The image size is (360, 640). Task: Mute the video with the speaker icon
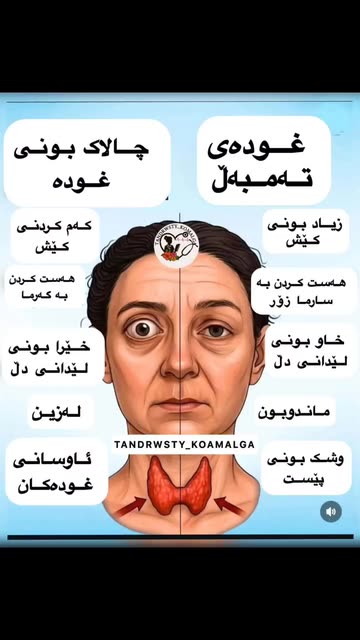331,511
